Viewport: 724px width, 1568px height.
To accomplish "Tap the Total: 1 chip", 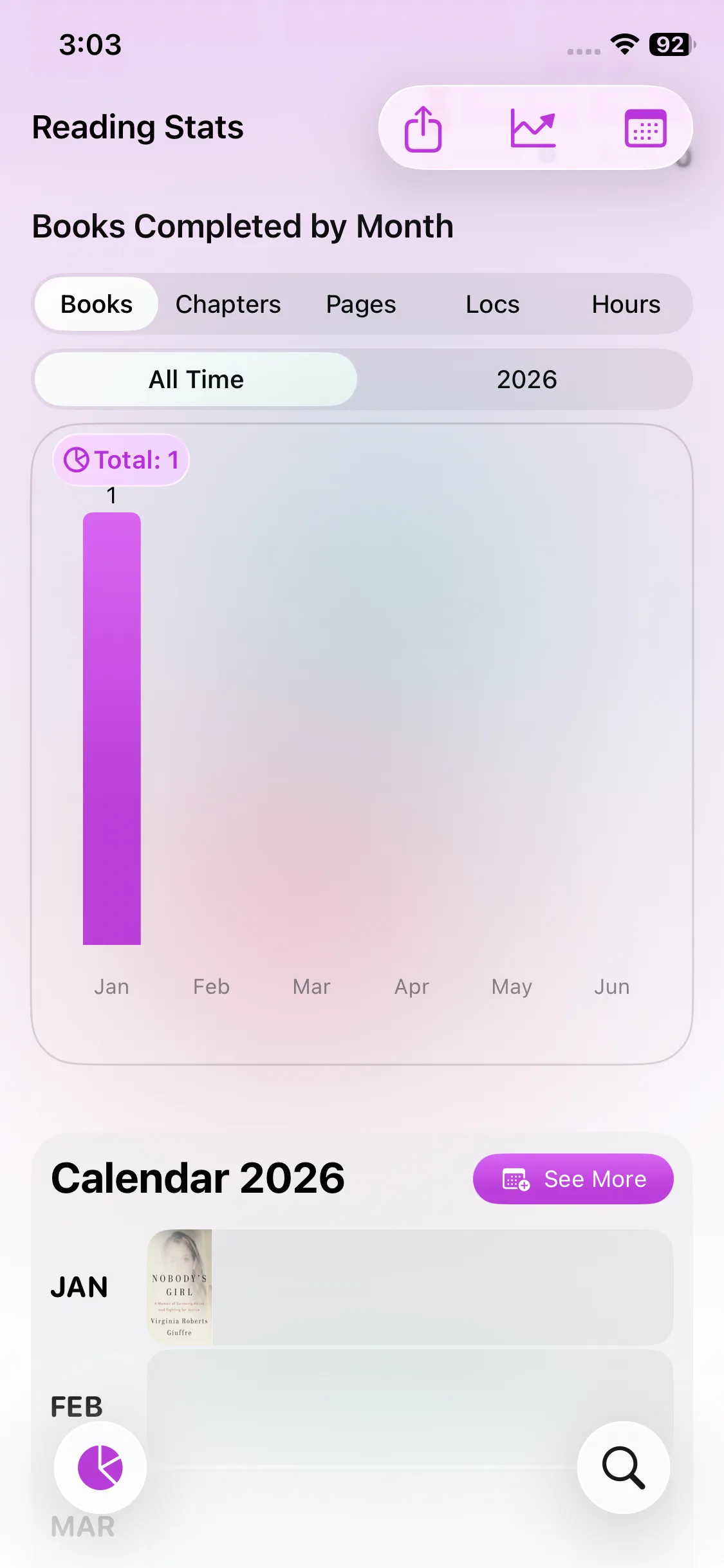I will point(121,460).
